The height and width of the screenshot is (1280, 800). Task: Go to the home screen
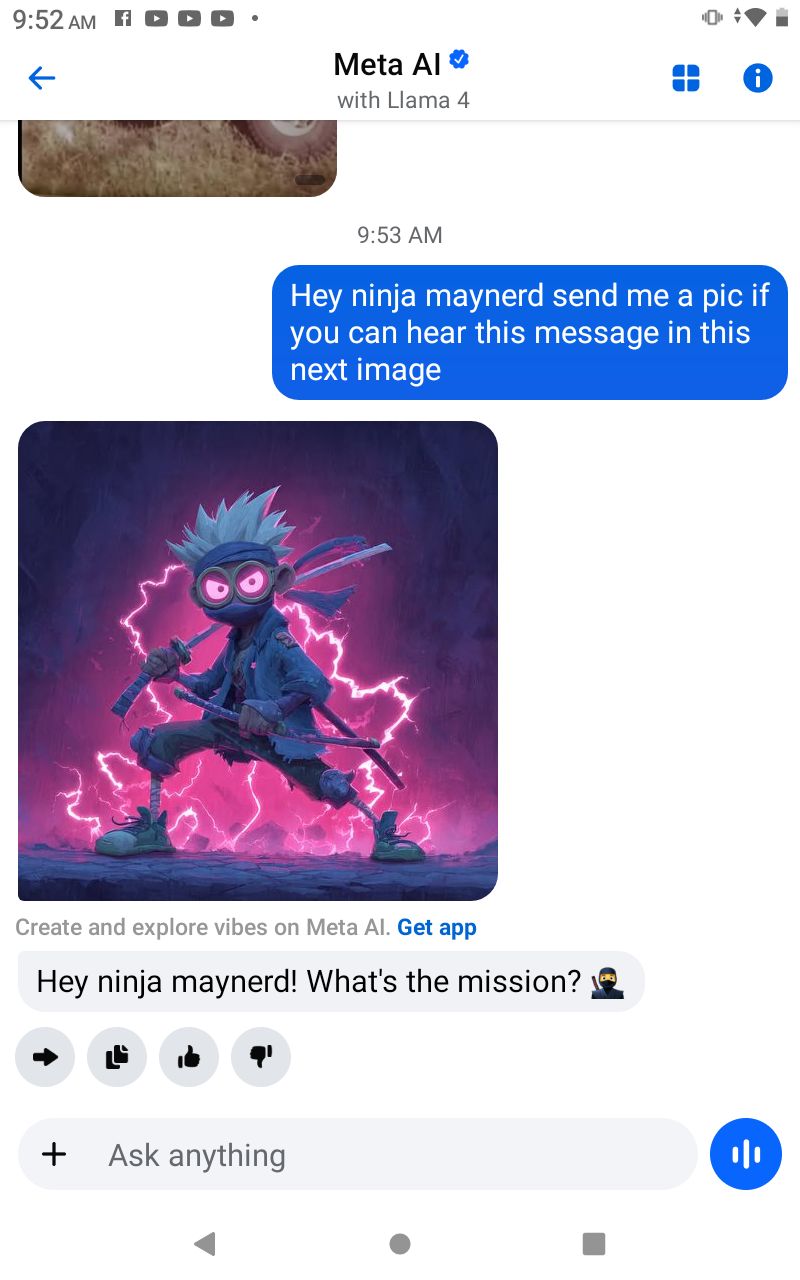point(400,1243)
